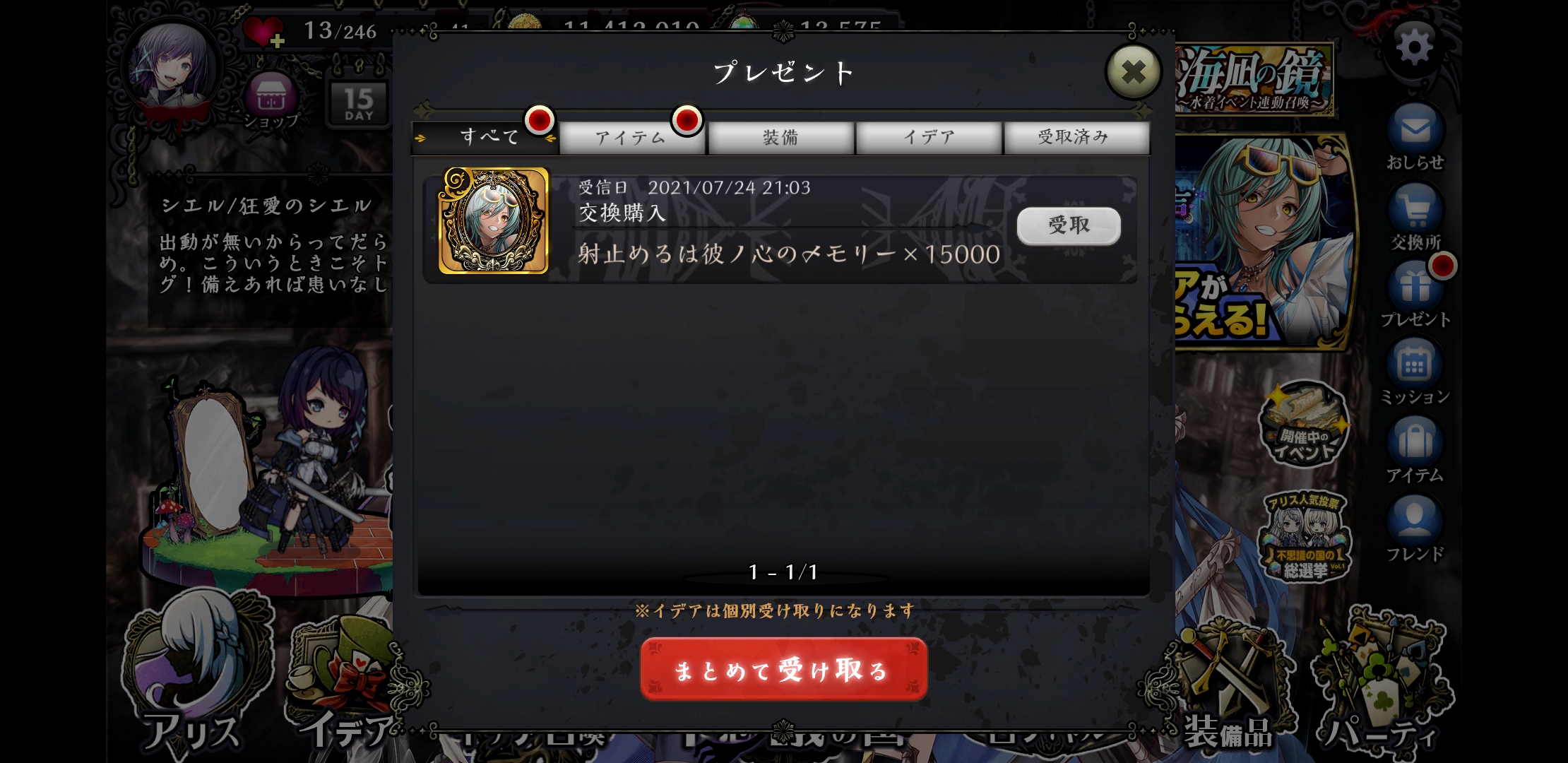Open the memory item thumbnail in the present row
Image resolution: width=1568 pixels, height=763 pixels.
[x=493, y=221]
